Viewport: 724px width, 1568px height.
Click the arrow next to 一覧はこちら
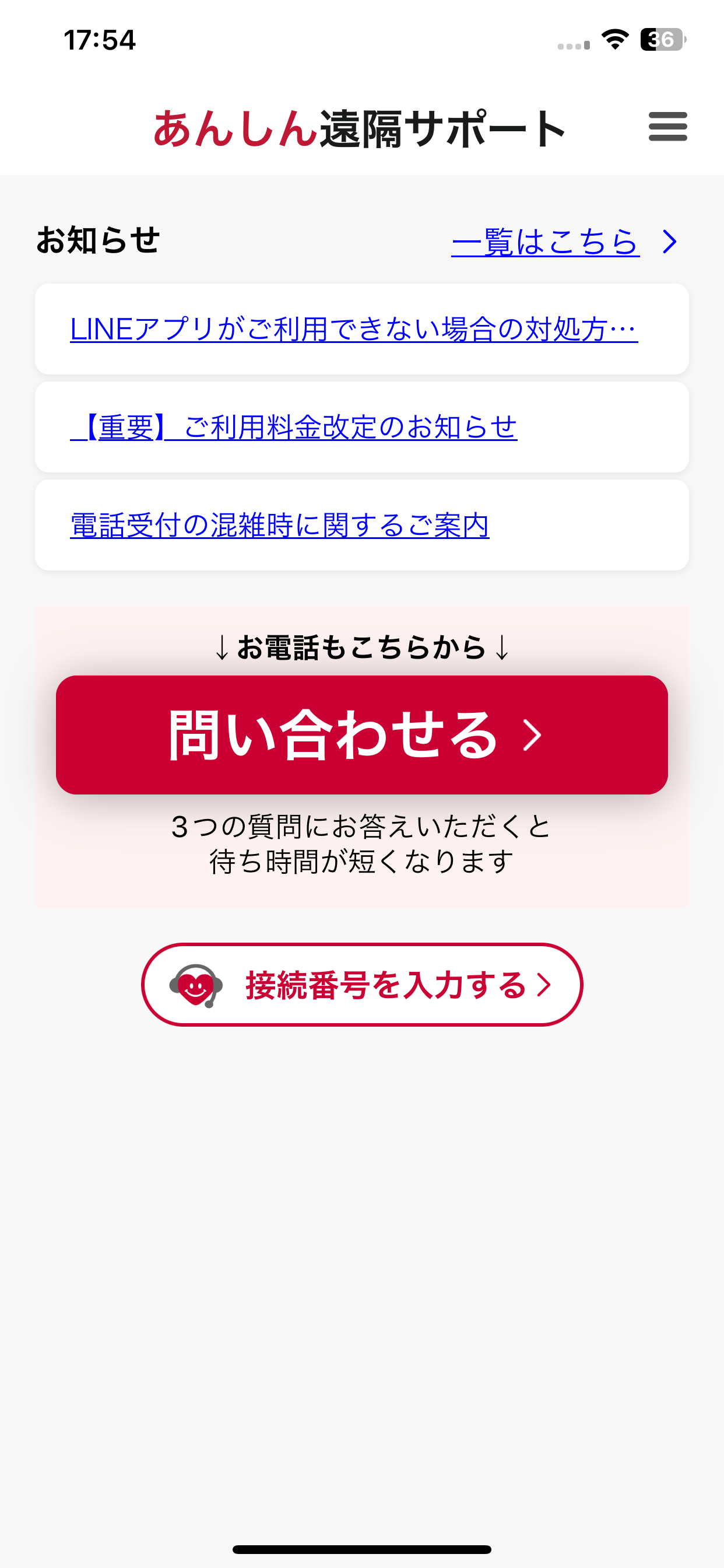click(669, 242)
